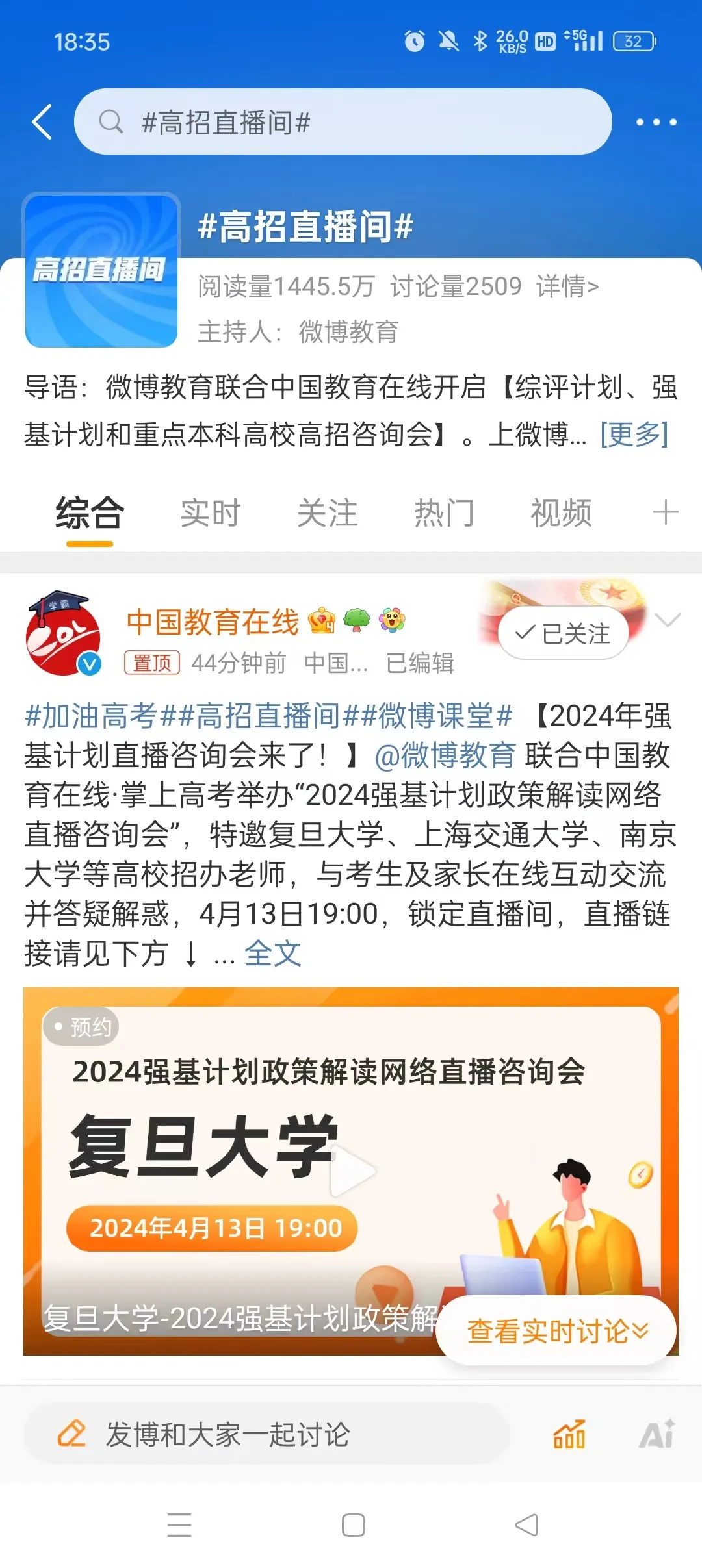Go back using the top-left arrow
This screenshot has width=702, height=1568.
point(42,122)
